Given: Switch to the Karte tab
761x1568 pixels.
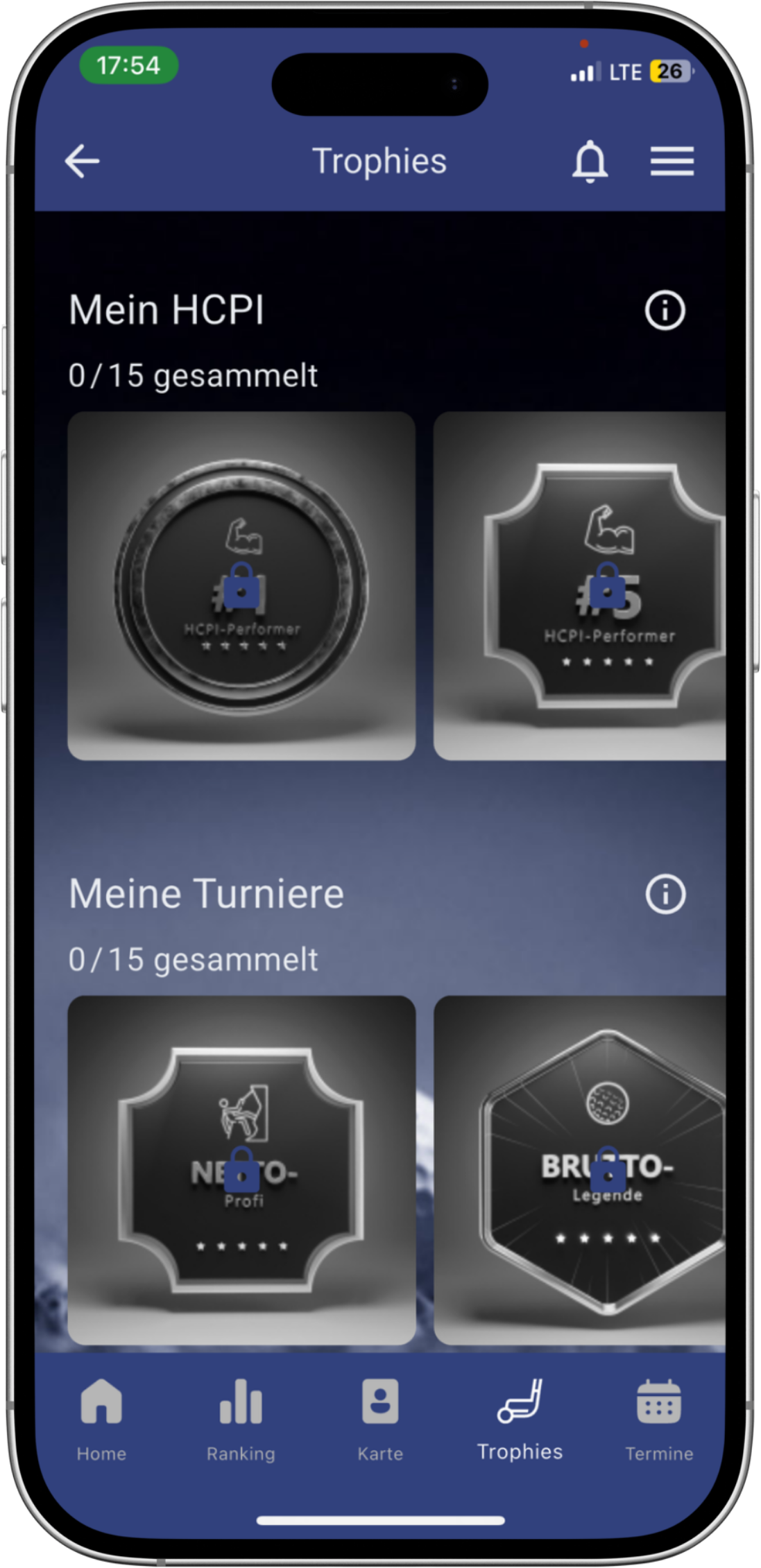Looking at the screenshot, I should 380,1418.
